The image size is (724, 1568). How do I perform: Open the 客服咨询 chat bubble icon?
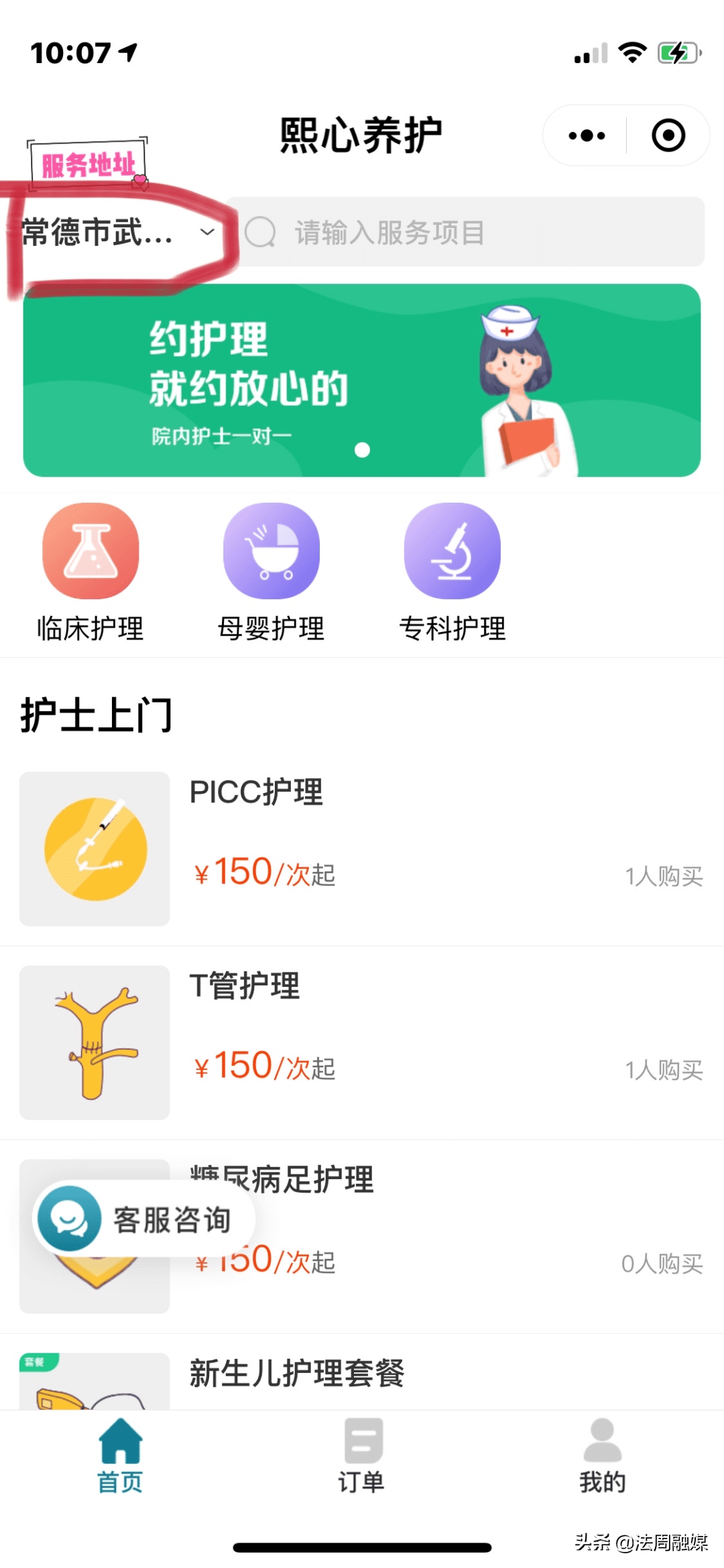70,1218
